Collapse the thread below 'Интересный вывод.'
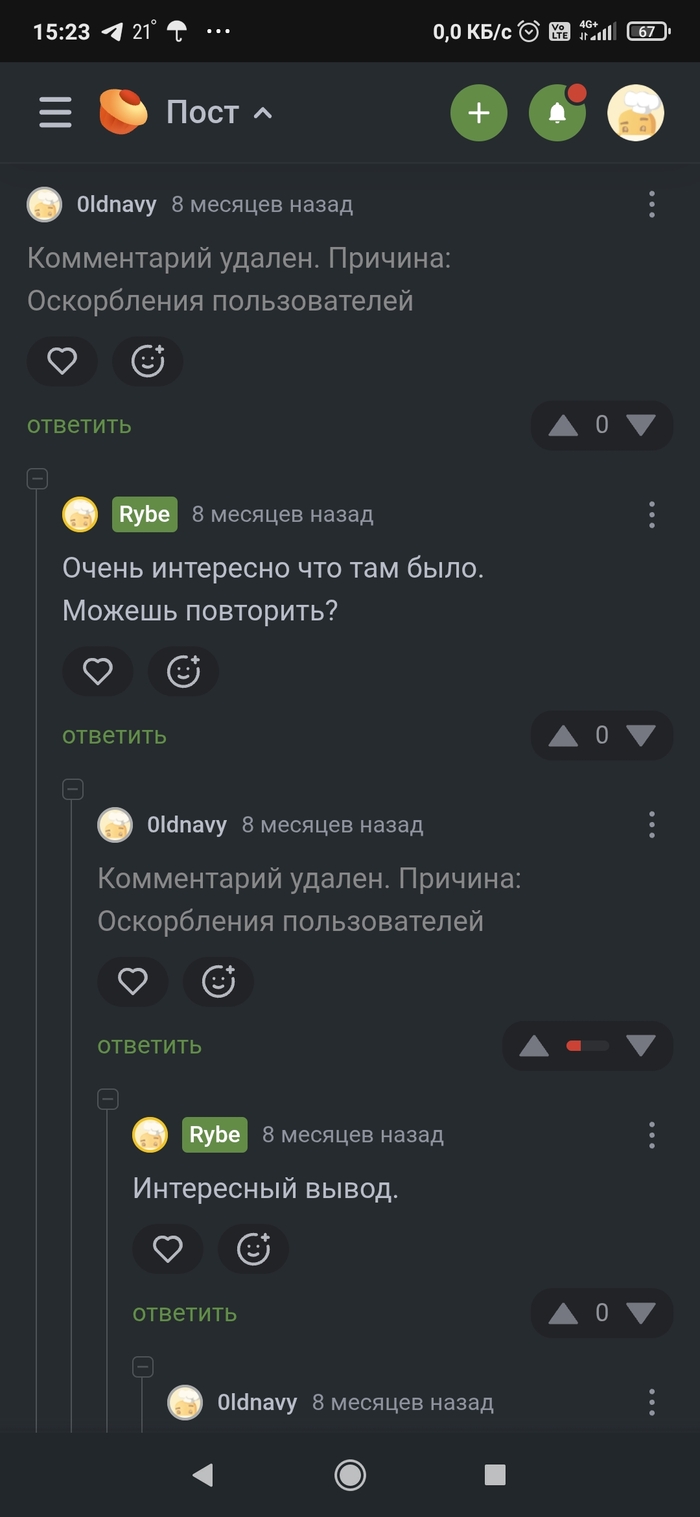 [x=143, y=1366]
